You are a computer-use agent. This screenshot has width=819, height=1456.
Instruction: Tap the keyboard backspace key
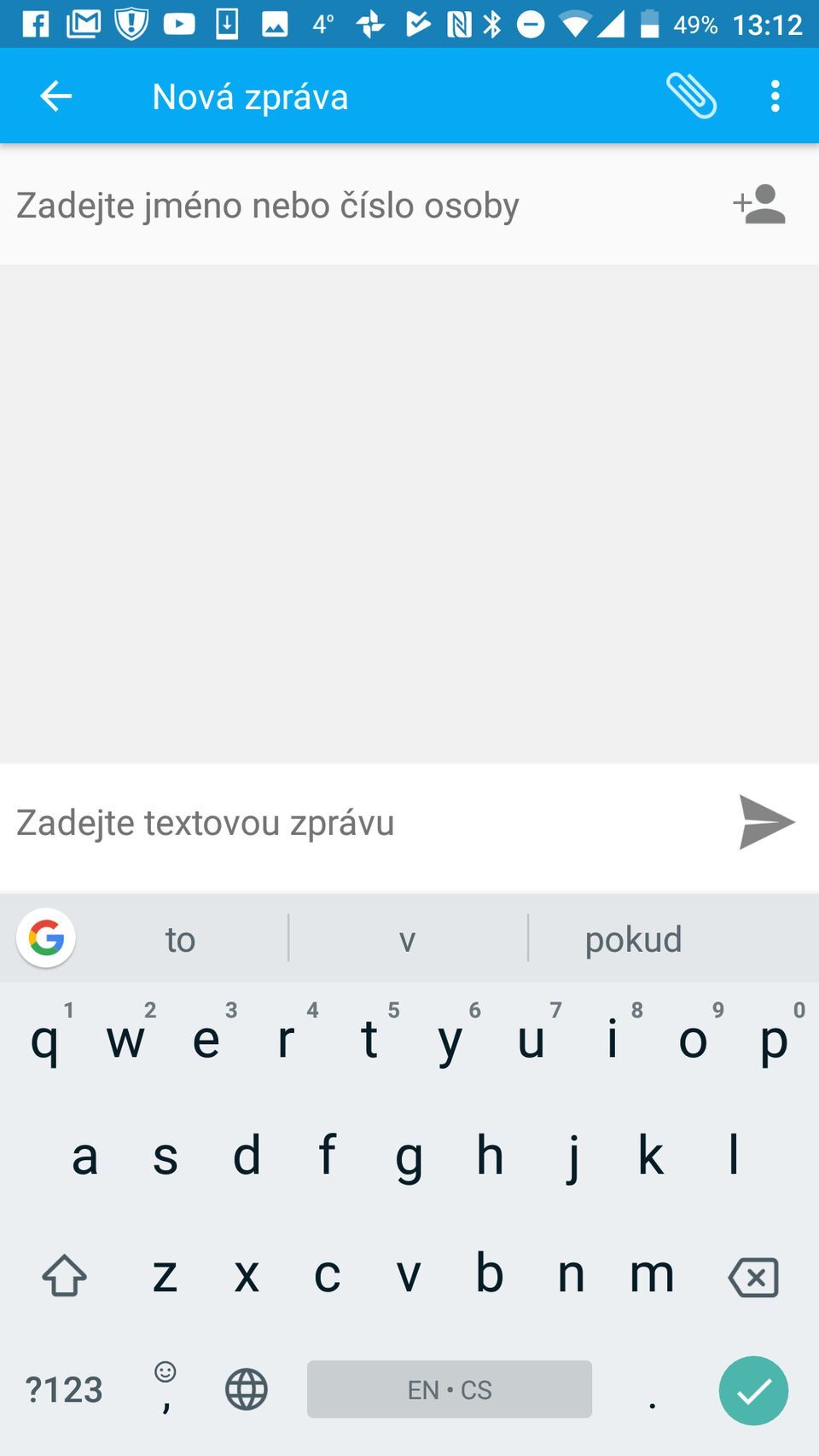[753, 1277]
